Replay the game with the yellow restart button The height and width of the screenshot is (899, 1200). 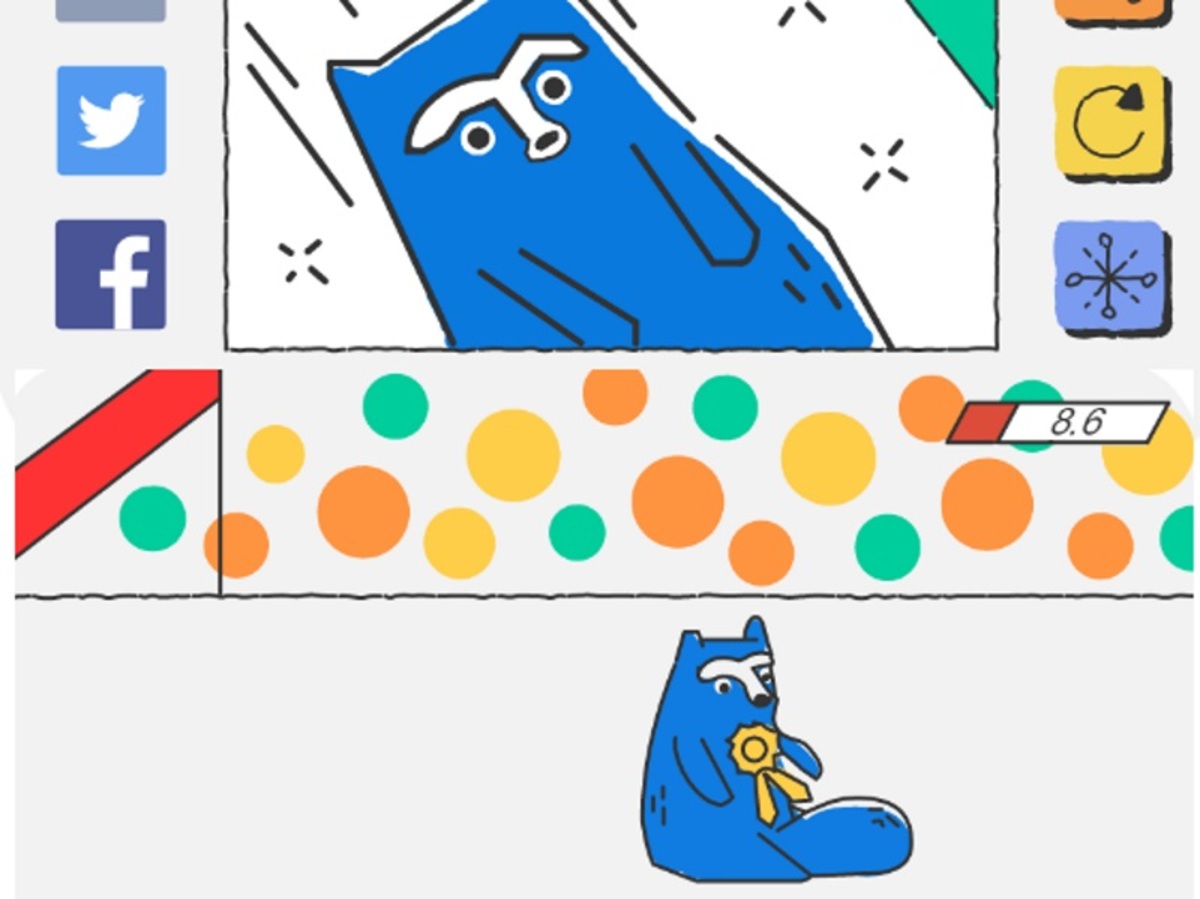click(1109, 122)
